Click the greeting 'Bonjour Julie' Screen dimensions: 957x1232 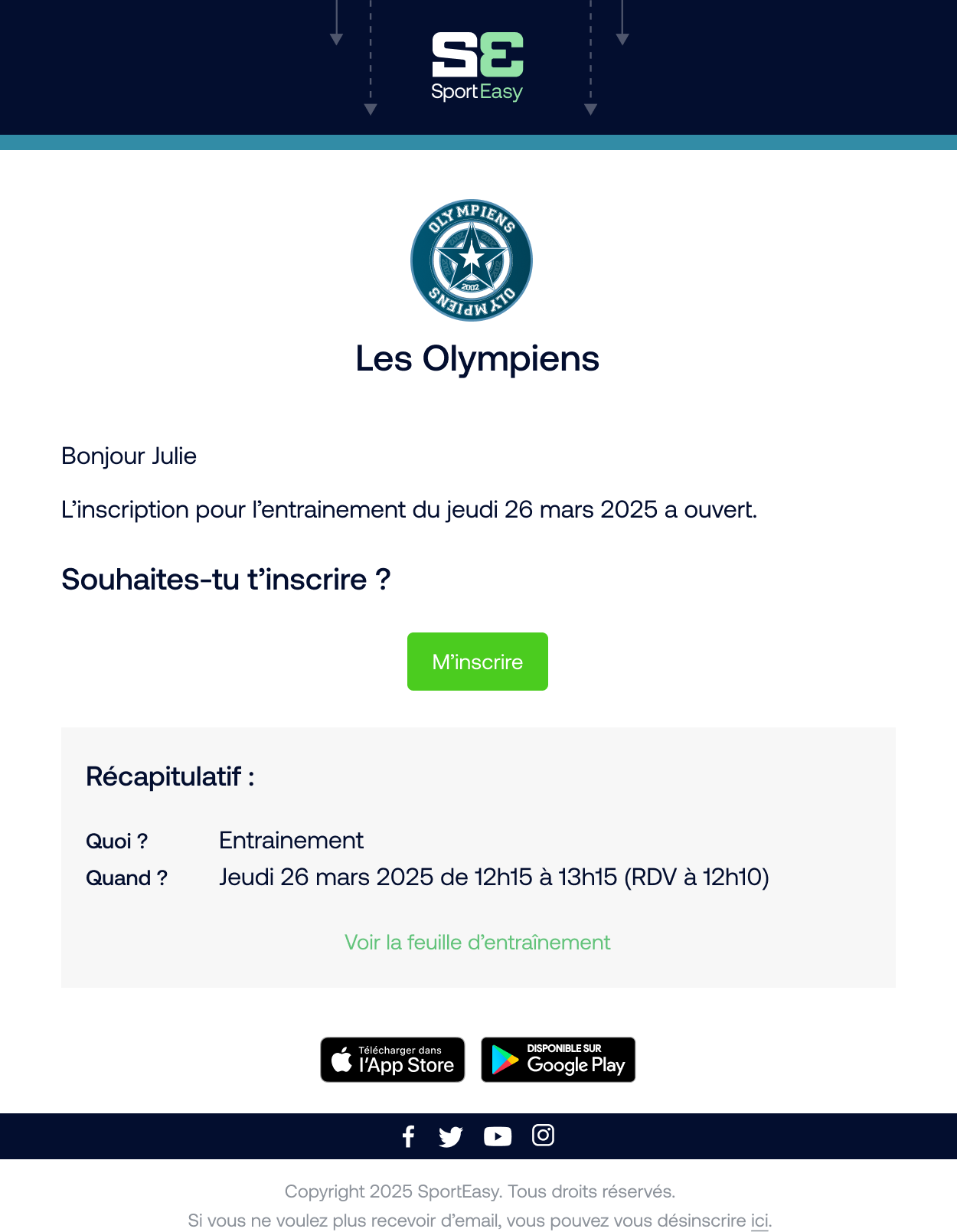point(129,456)
